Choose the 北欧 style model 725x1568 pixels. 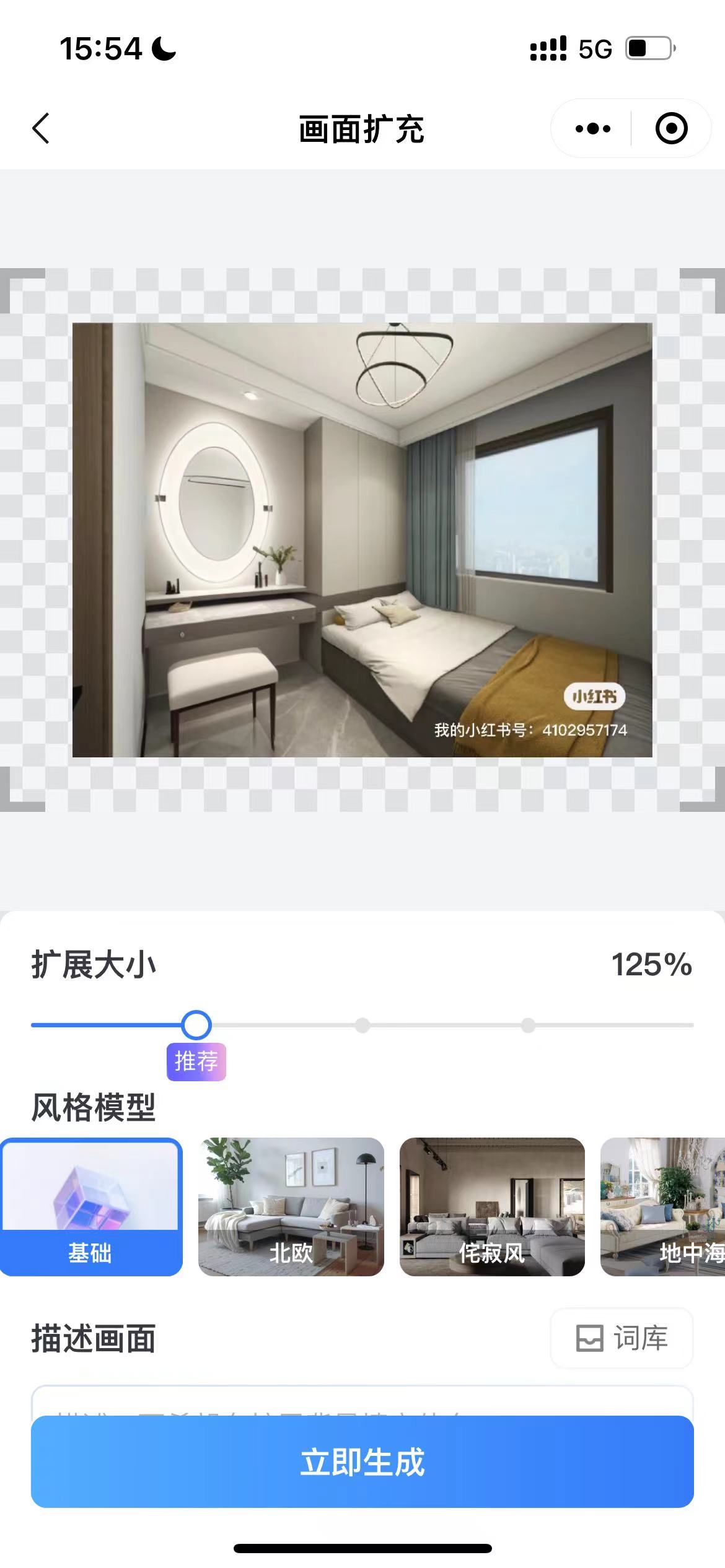pos(291,1206)
